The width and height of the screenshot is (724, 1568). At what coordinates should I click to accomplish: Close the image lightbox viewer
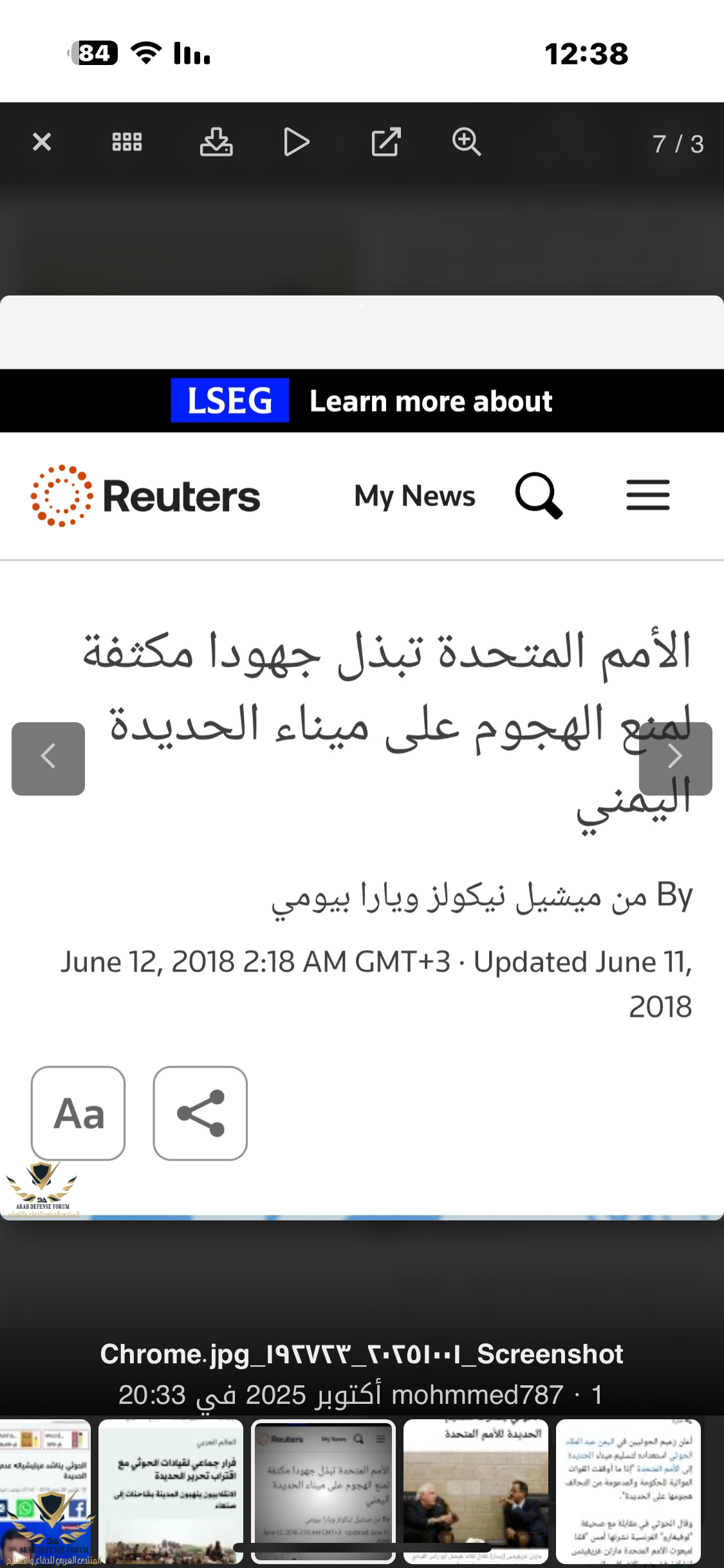tap(42, 142)
